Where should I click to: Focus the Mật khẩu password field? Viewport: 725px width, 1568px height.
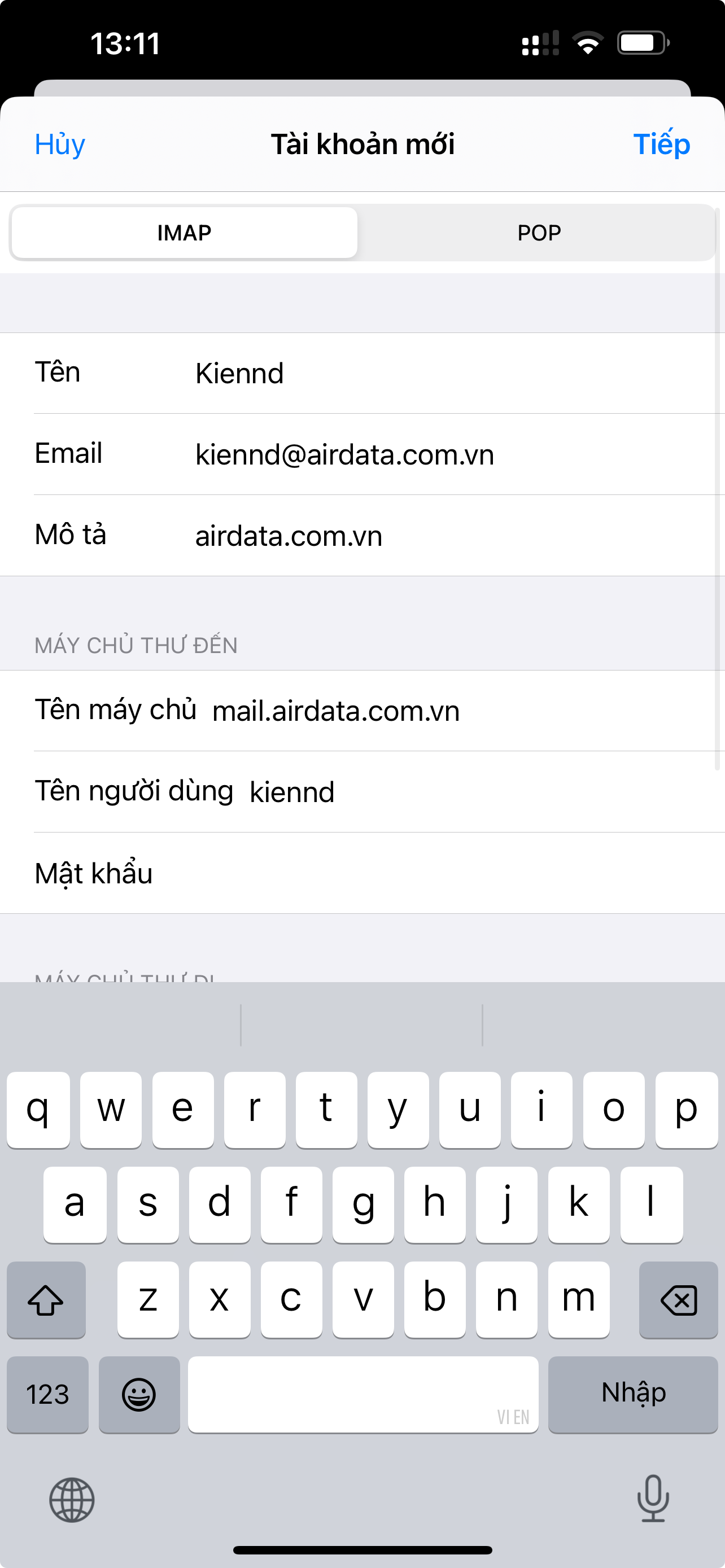coord(426,873)
